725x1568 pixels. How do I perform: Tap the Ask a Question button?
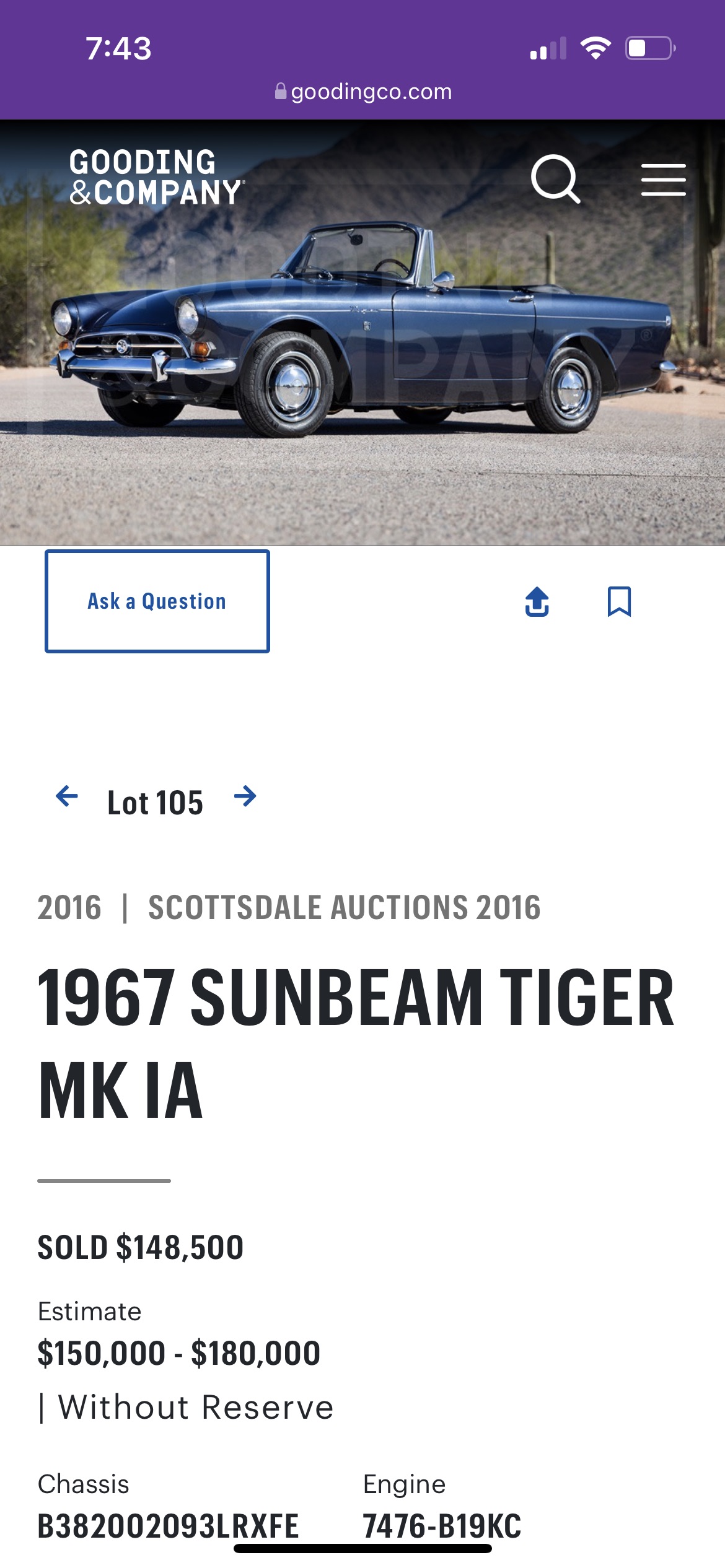click(157, 601)
